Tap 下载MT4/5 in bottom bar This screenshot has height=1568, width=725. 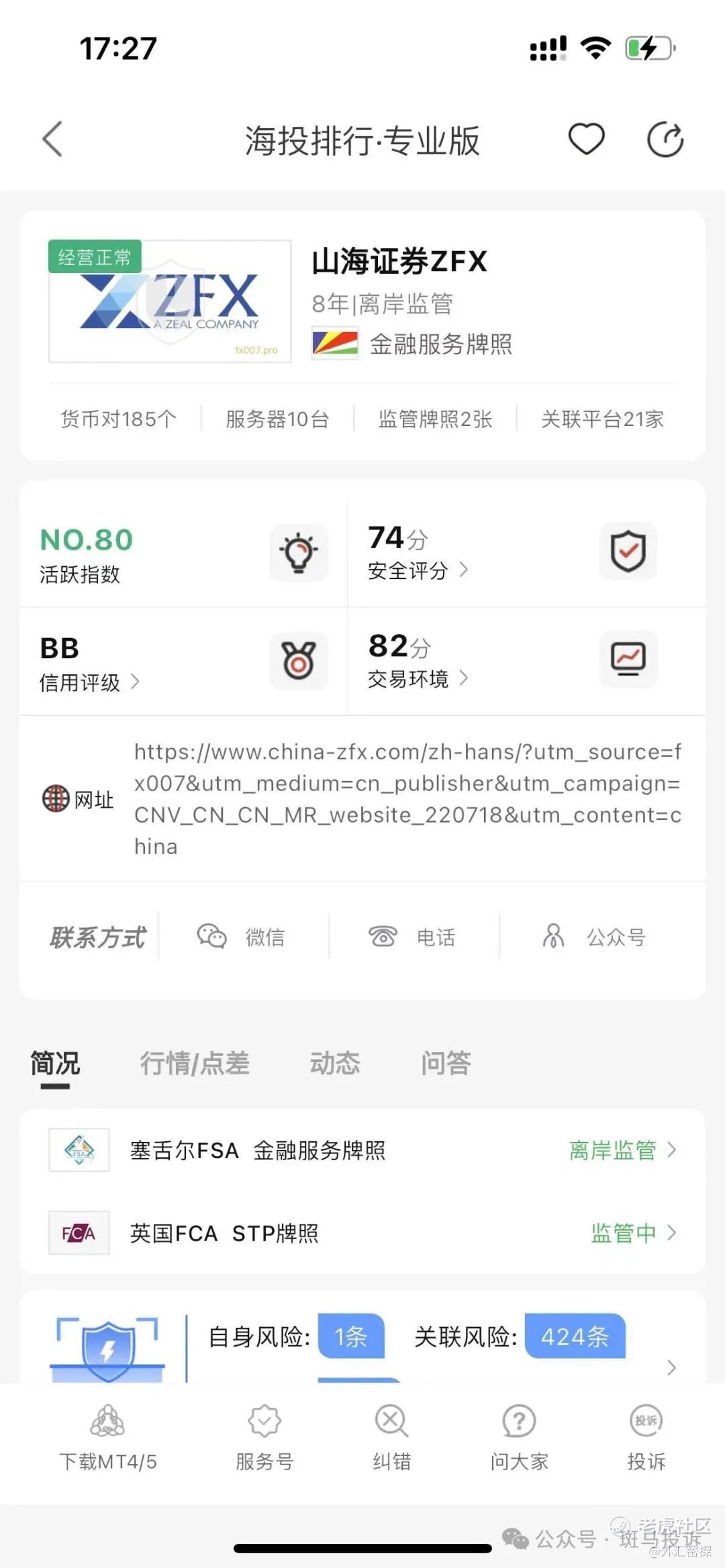point(108,1439)
